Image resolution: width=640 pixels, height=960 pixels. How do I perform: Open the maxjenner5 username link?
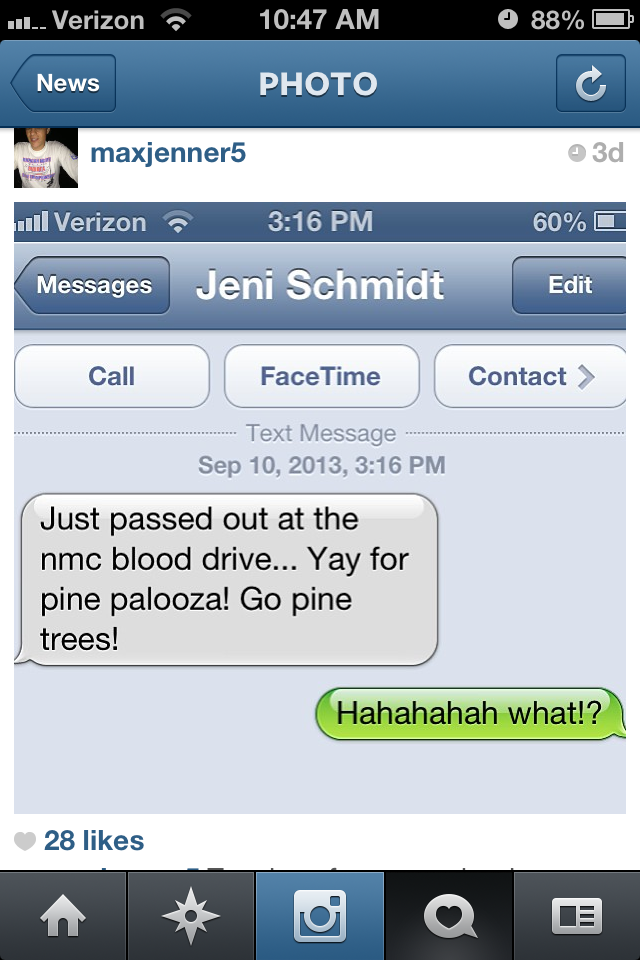point(167,153)
